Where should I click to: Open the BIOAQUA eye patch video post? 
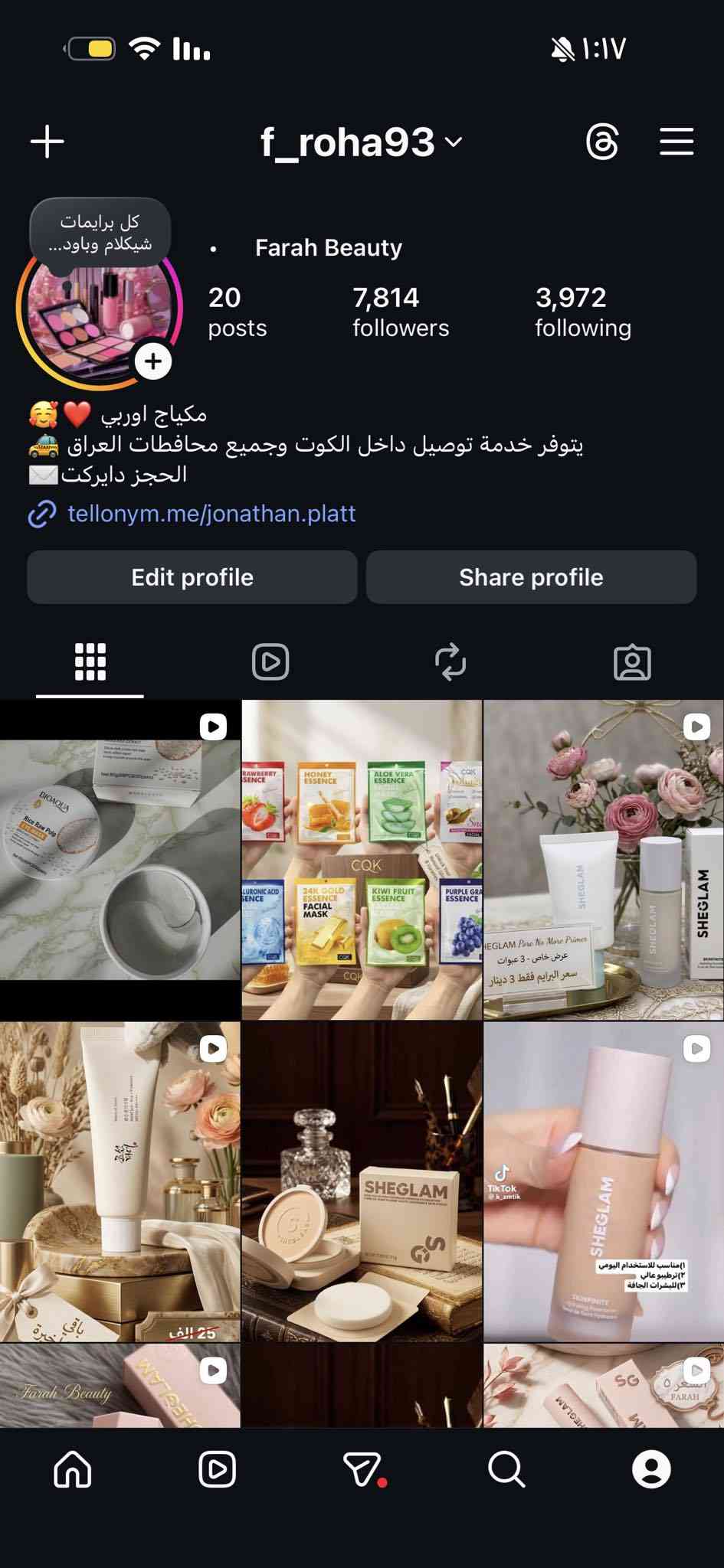[120, 860]
